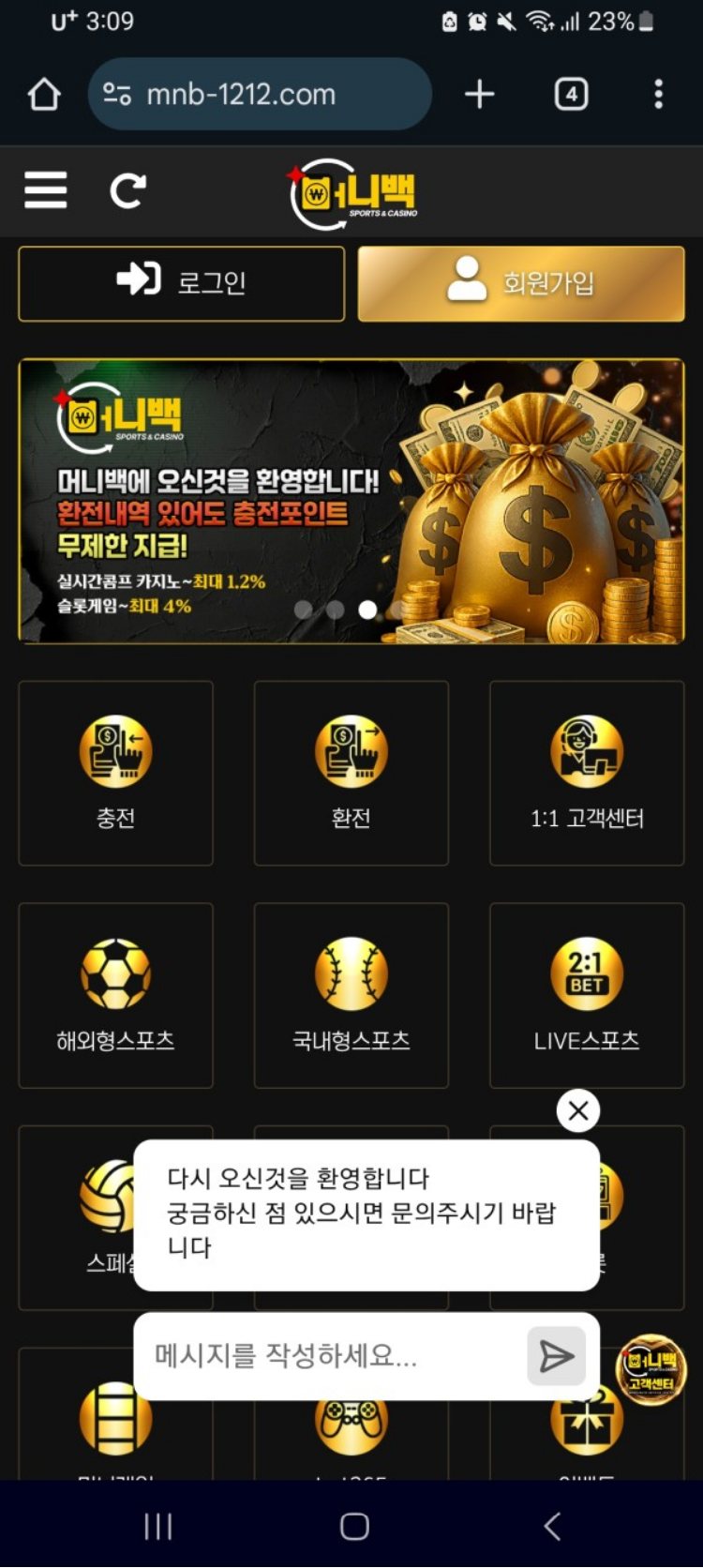Tap the floating 고객센터 chat button

[651, 1370]
